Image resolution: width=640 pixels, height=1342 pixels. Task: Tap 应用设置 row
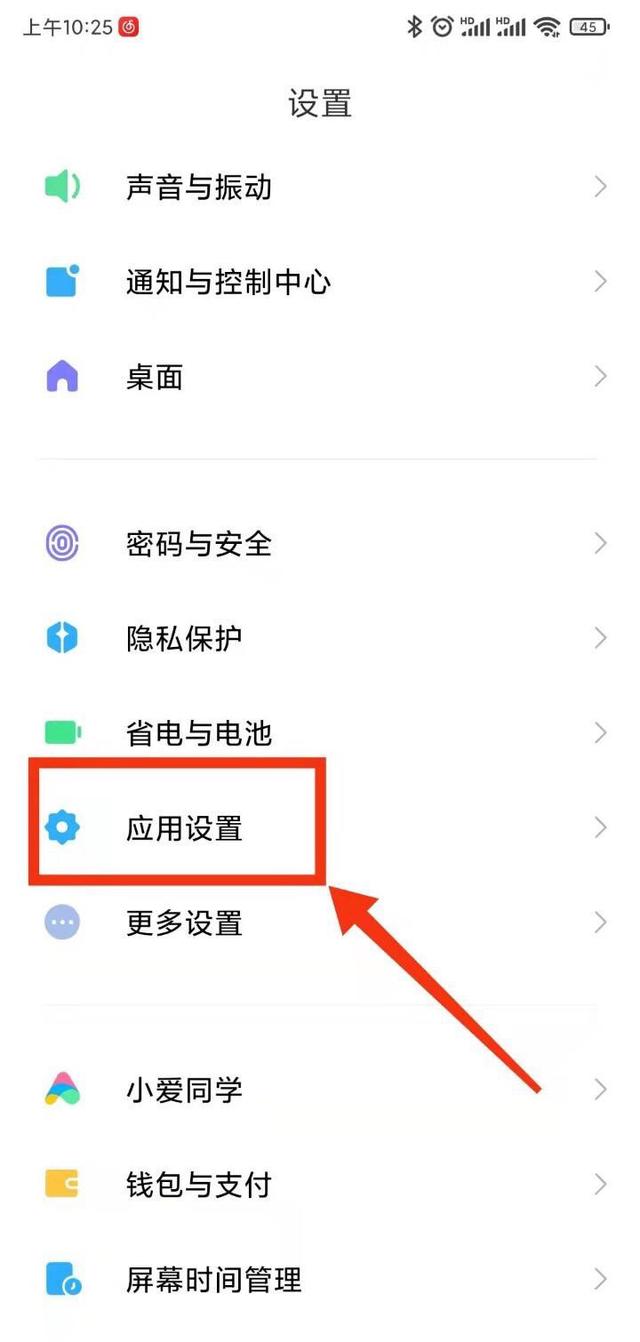(x=320, y=828)
